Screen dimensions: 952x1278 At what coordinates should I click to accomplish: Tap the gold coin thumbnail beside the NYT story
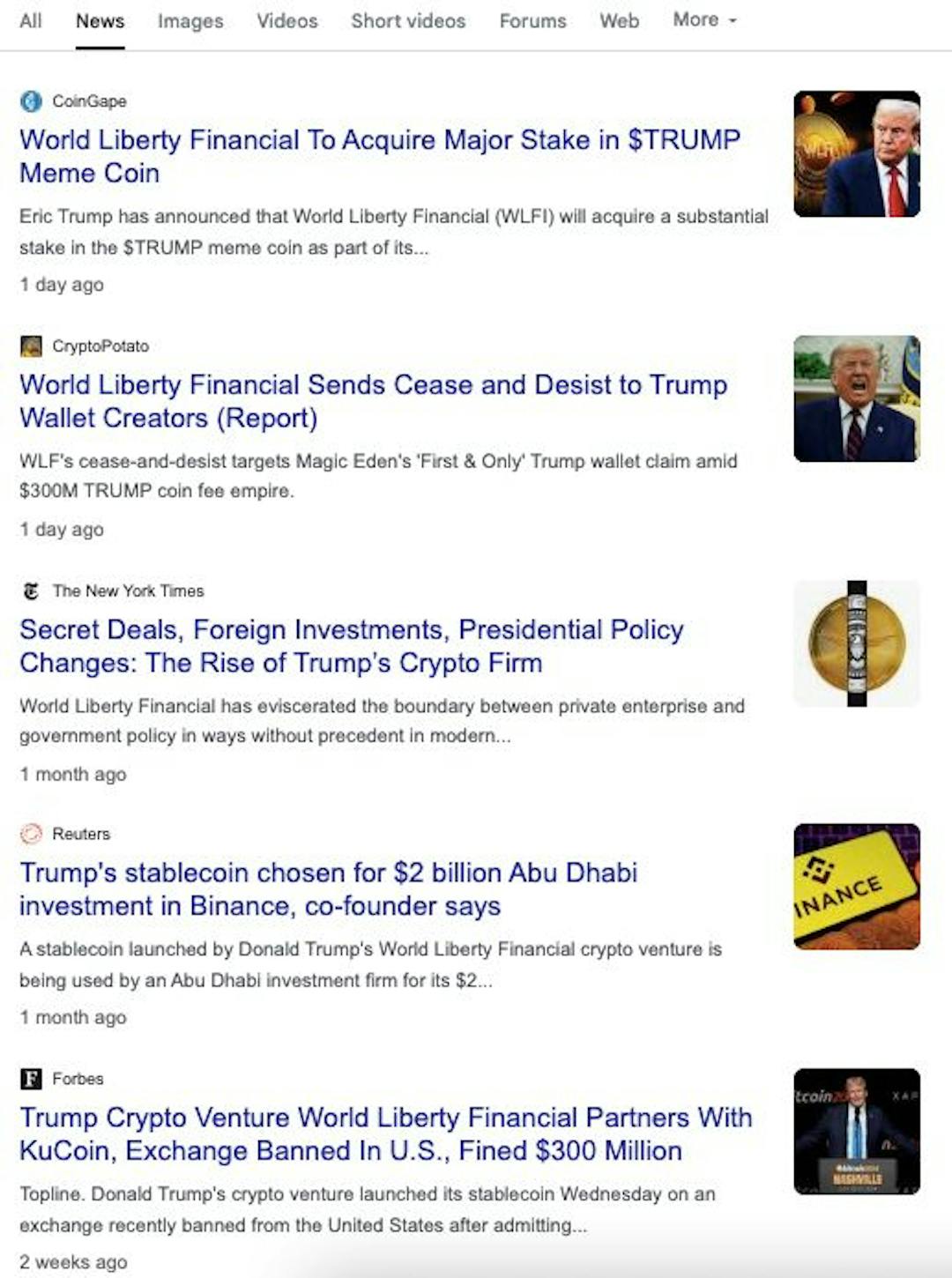(x=856, y=643)
